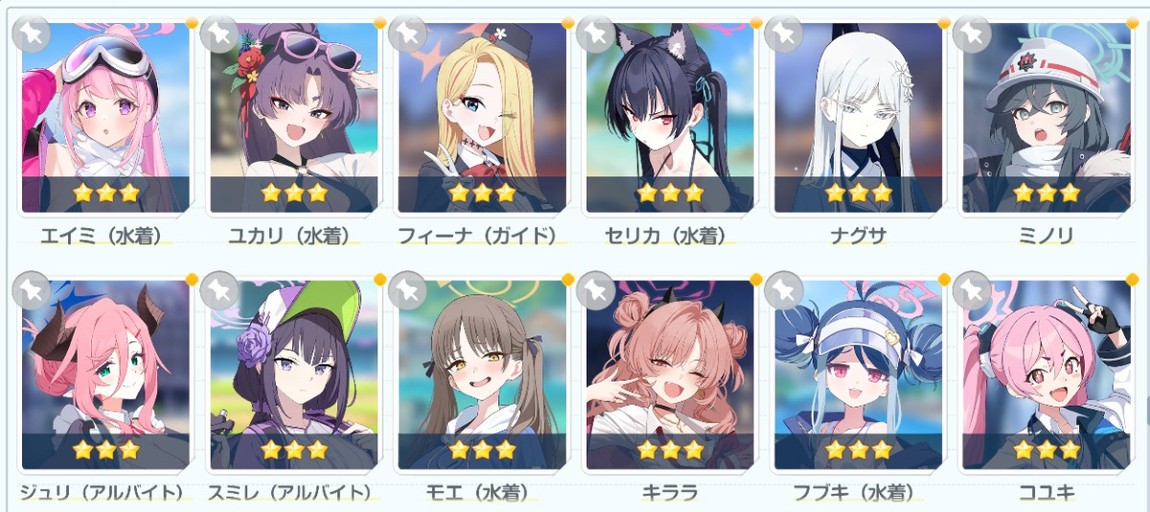
Task: Select the ミノリ character card
Action: coord(1046,120)
